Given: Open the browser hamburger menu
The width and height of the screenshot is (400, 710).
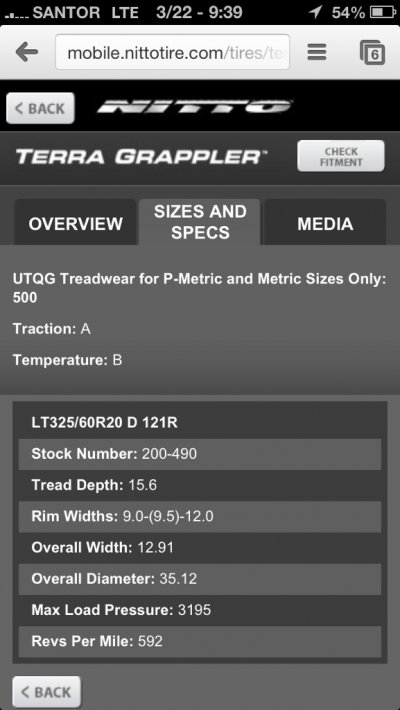Looking at the screenshot, I should (x=317, y=52).
